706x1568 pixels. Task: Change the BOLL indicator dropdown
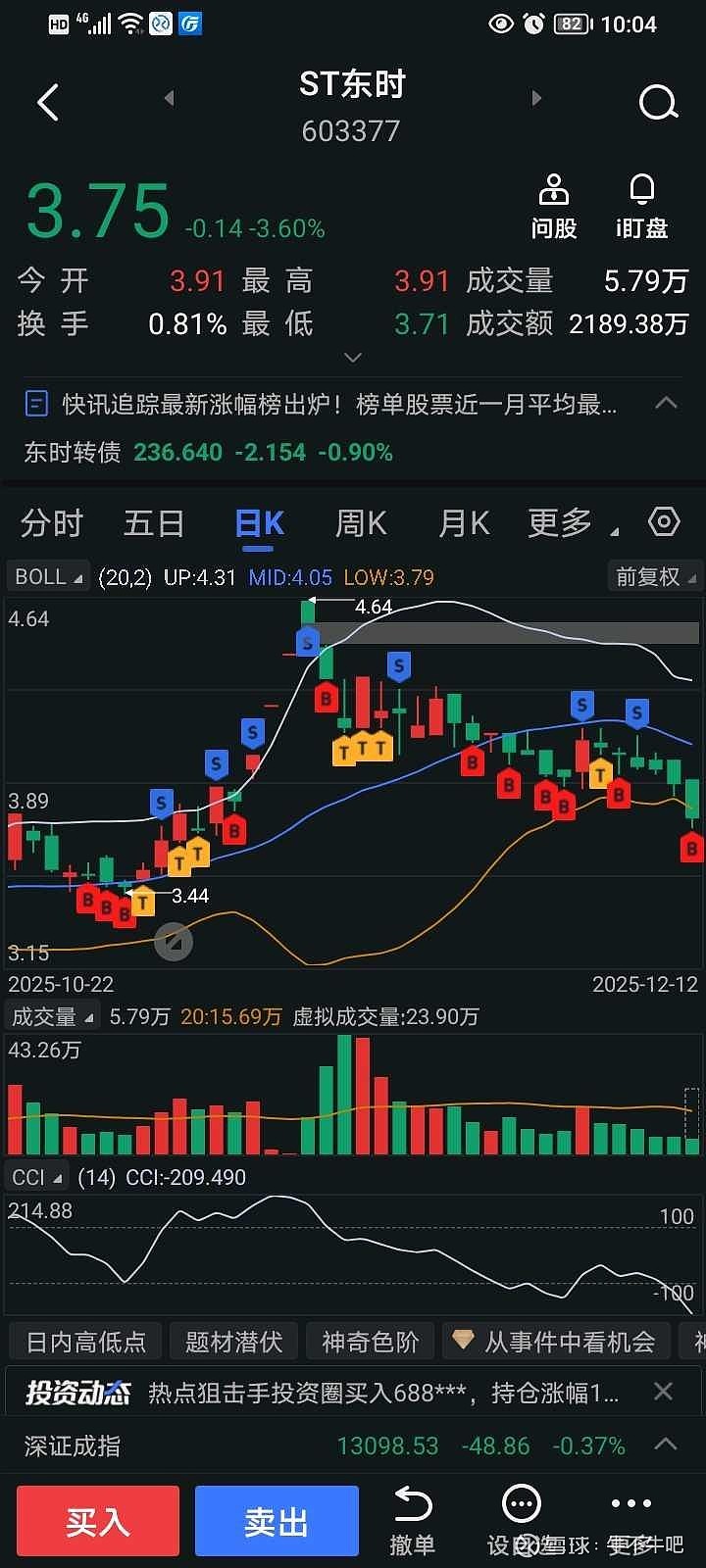(48, 576)
